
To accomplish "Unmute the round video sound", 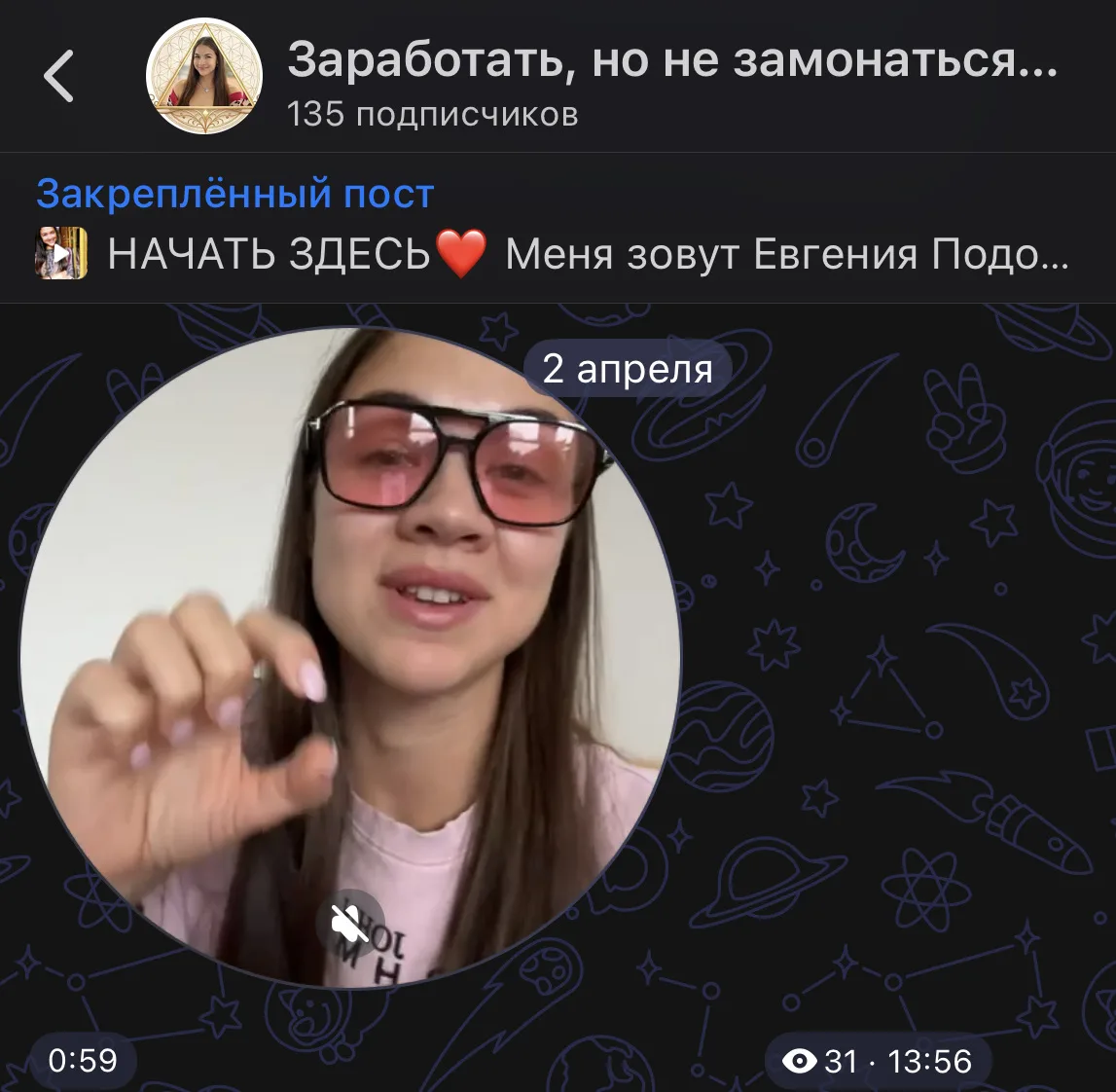I will pyautogui.click(x=350, y=922).
